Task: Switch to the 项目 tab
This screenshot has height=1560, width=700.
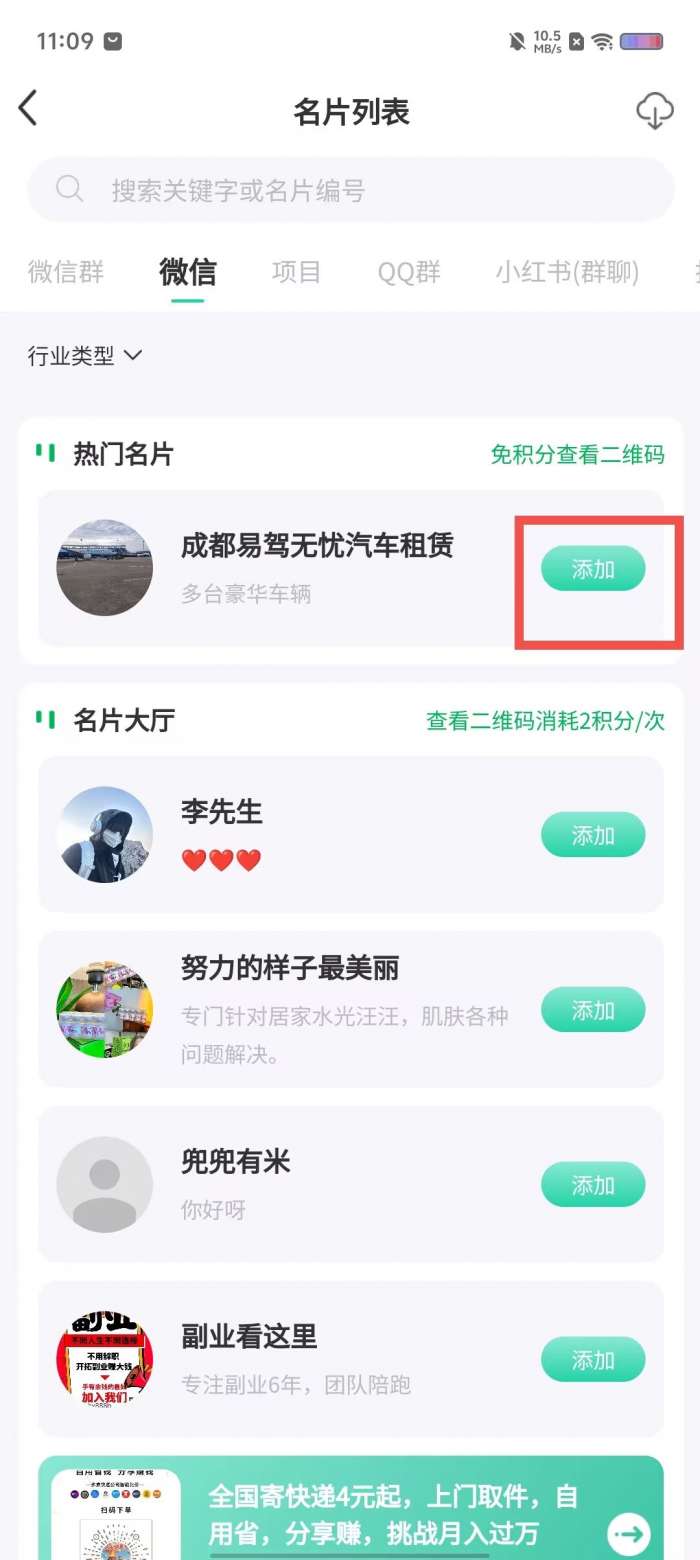Action: pyautogui.click(x=296, y=272)
